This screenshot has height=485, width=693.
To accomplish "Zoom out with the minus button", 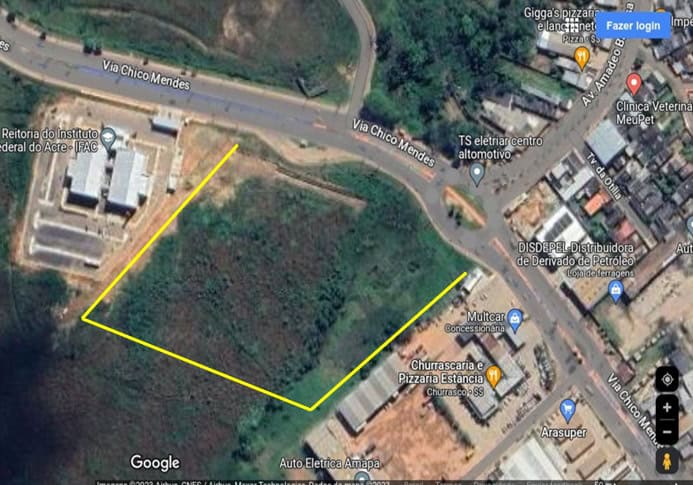I will click(x=666, y=433).
